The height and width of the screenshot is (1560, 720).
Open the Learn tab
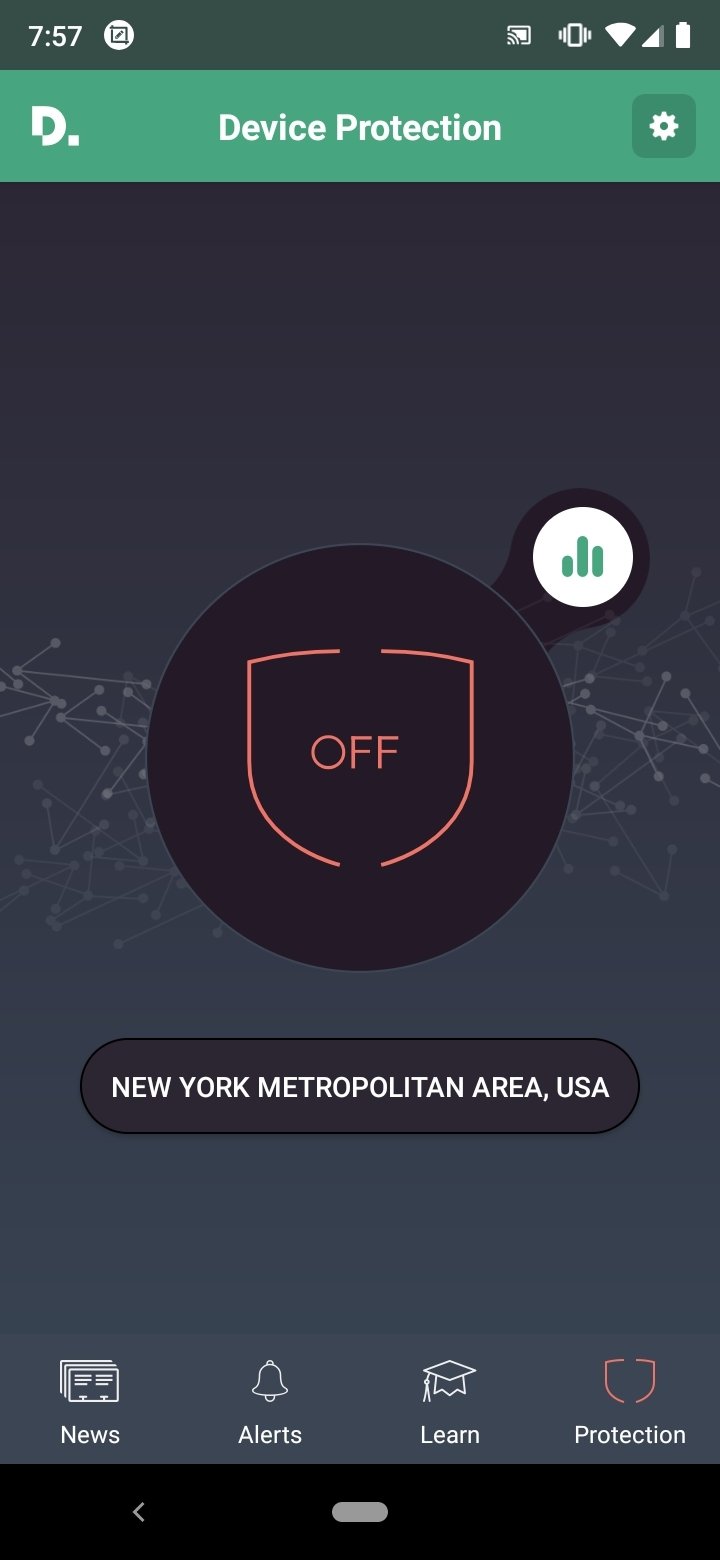pyautogui.click(x=450, y=1402)
